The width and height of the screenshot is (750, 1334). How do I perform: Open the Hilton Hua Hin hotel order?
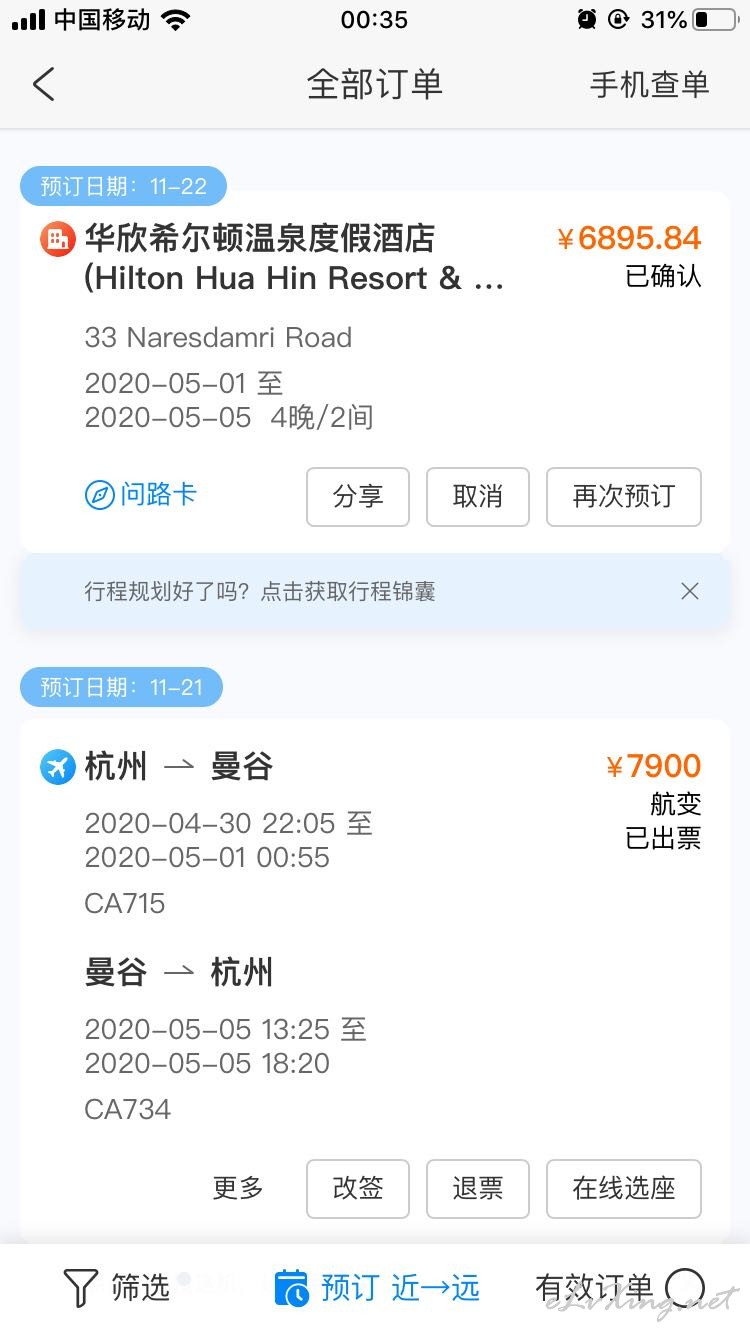point(375,372)
